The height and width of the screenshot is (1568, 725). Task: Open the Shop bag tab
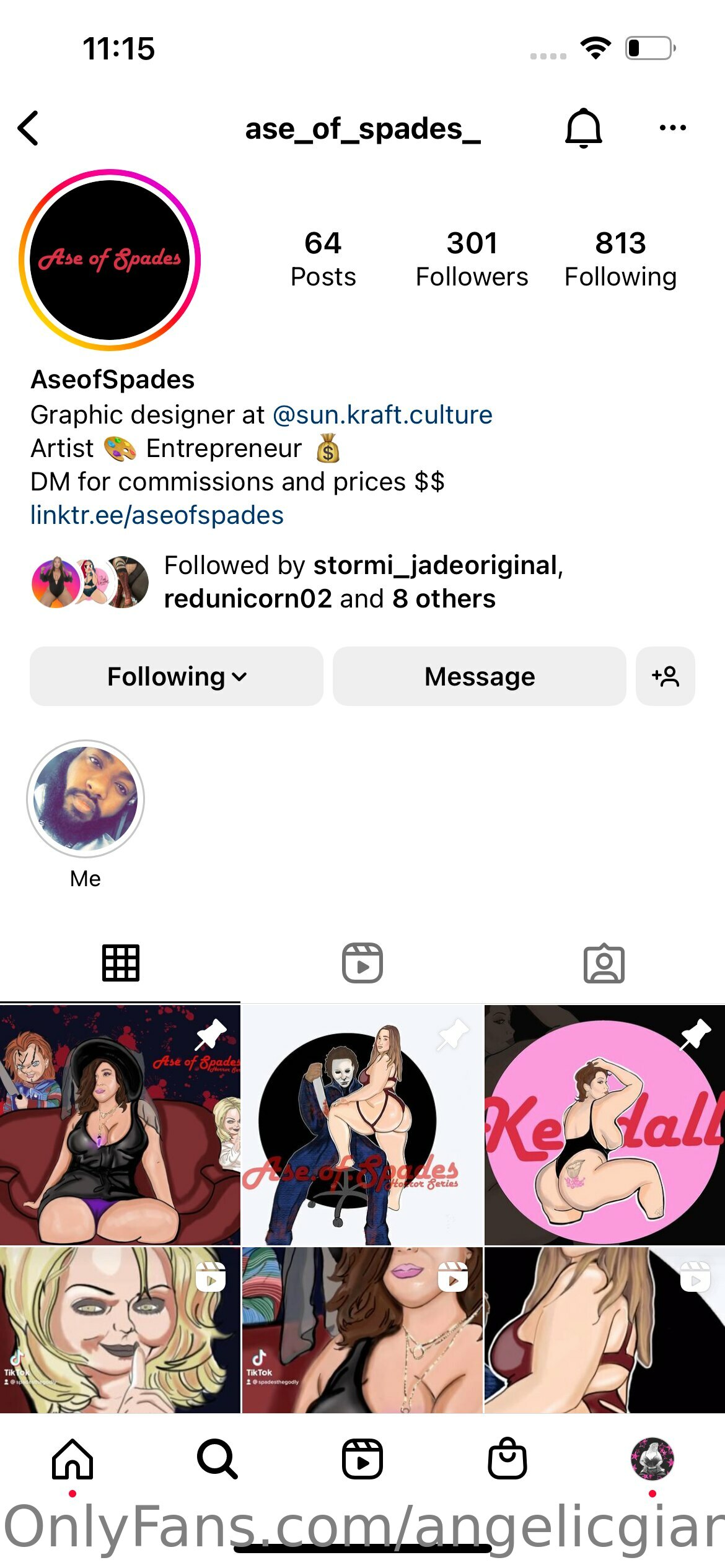pos(507,1458)
